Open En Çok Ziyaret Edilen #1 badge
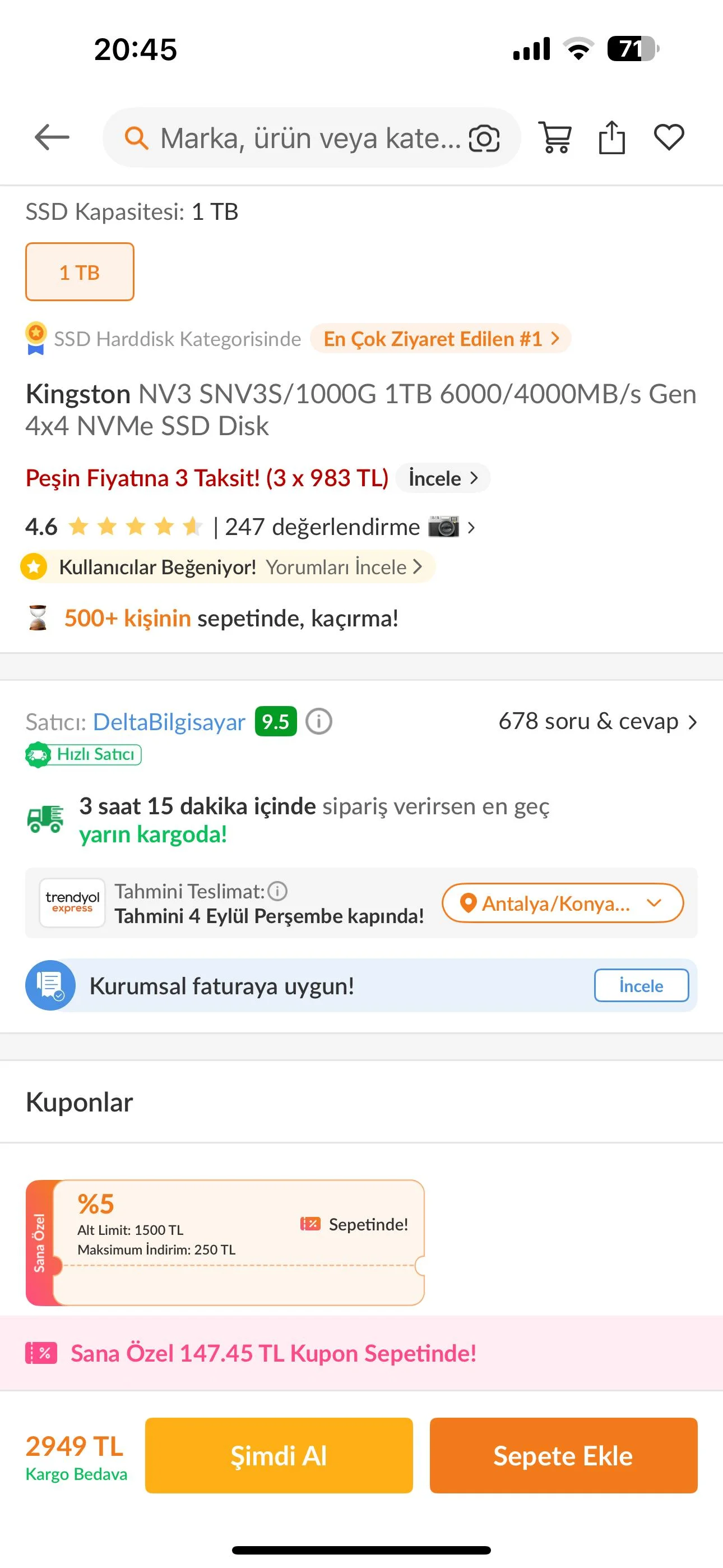 coord(441,338)
